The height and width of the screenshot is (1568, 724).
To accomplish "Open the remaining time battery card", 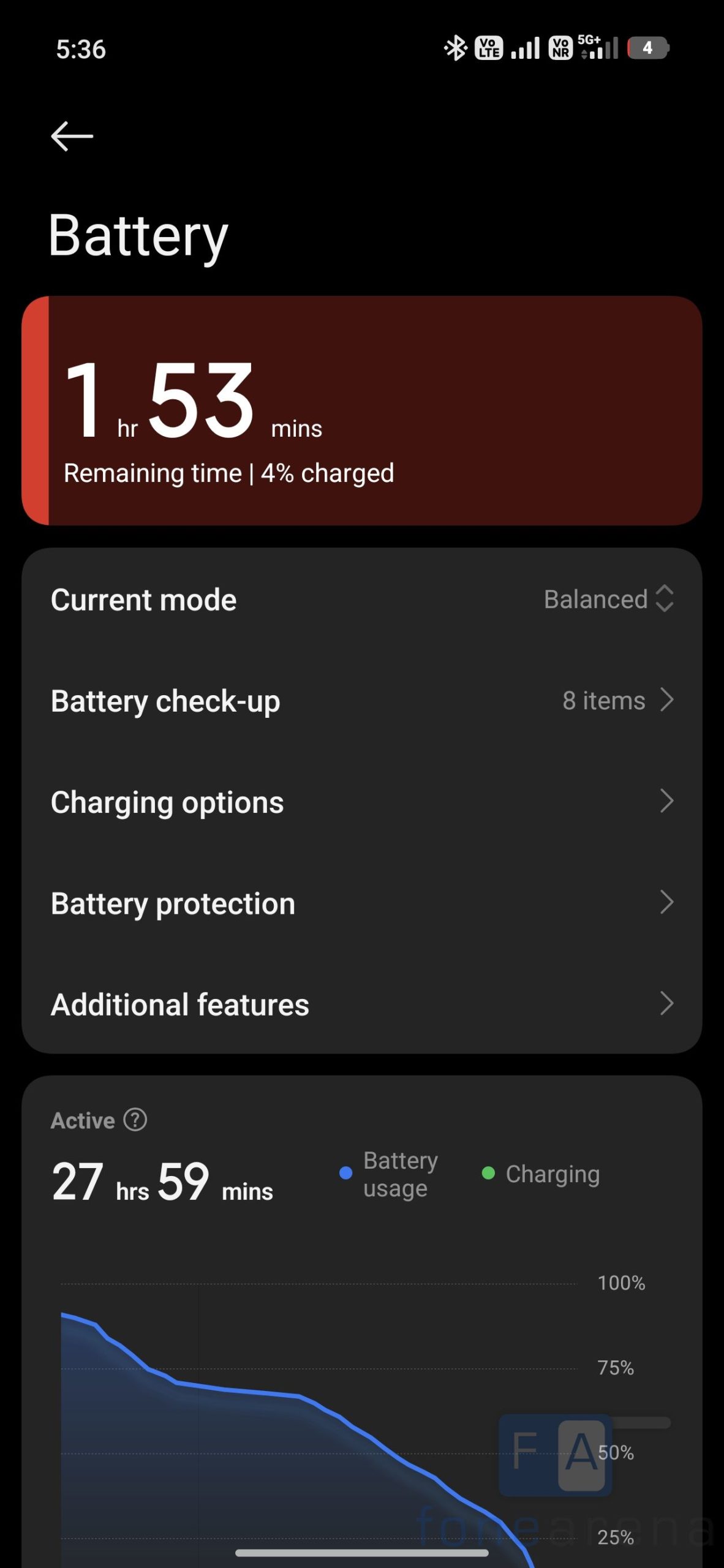I will (361, 410).
